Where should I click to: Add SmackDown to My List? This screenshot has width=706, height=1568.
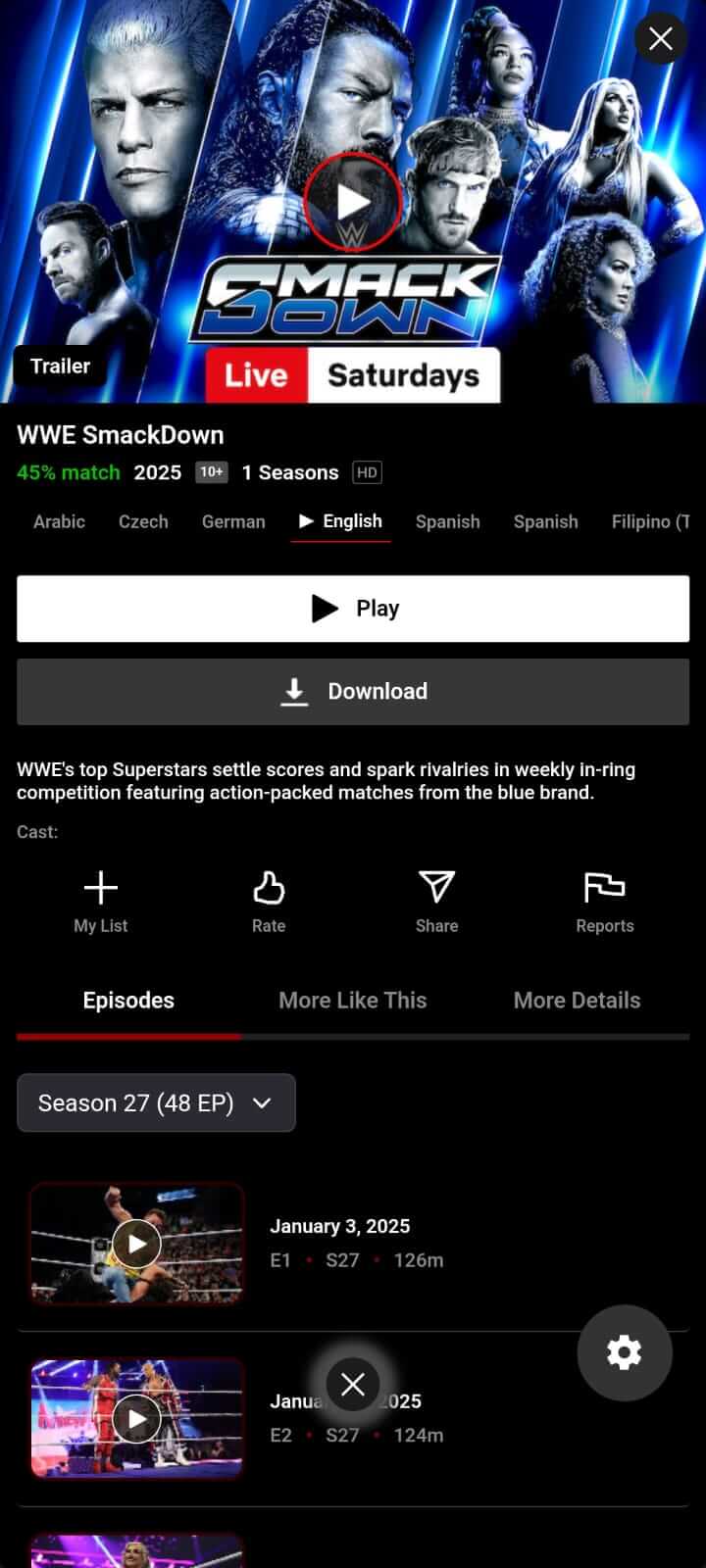point(101,901)
